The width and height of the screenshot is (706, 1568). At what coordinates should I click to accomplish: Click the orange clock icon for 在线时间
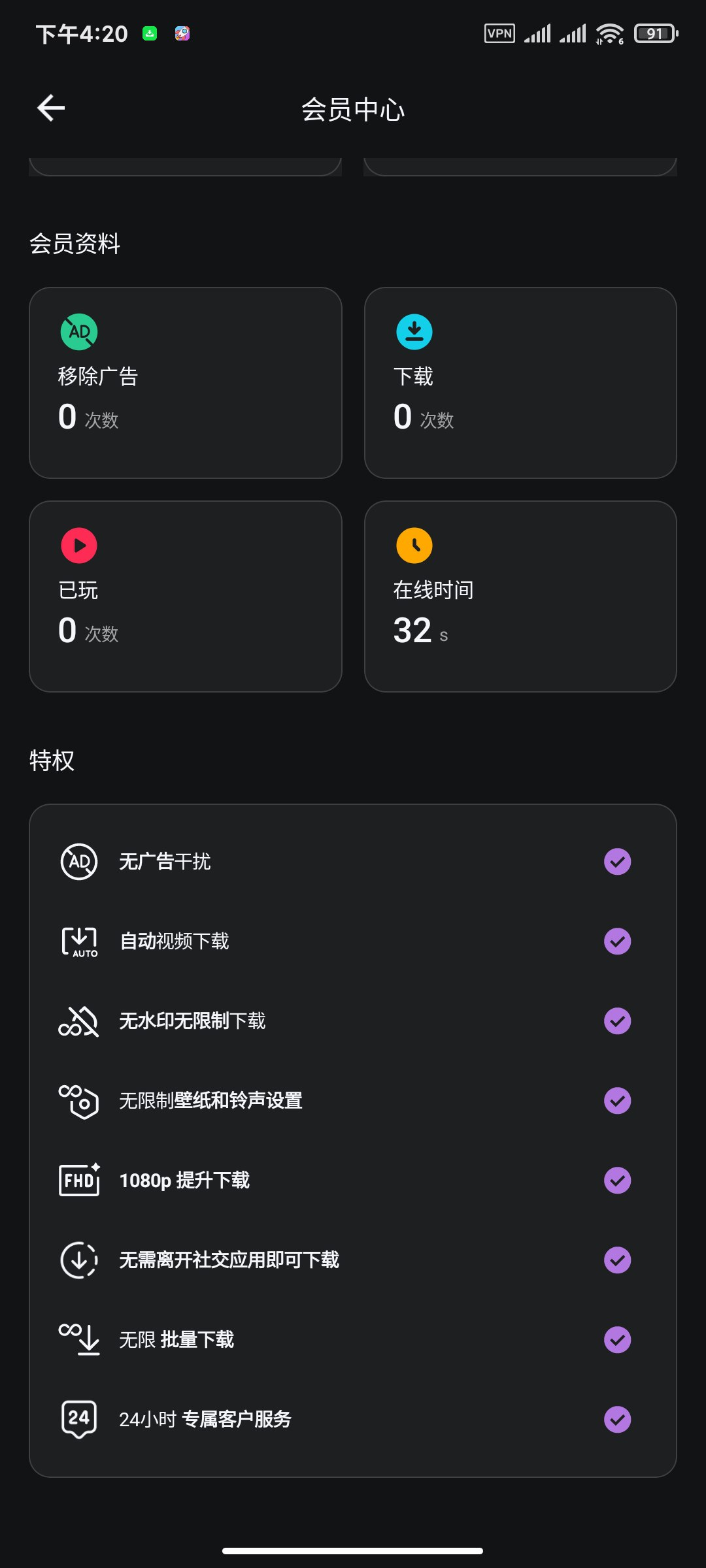point(414,545)
